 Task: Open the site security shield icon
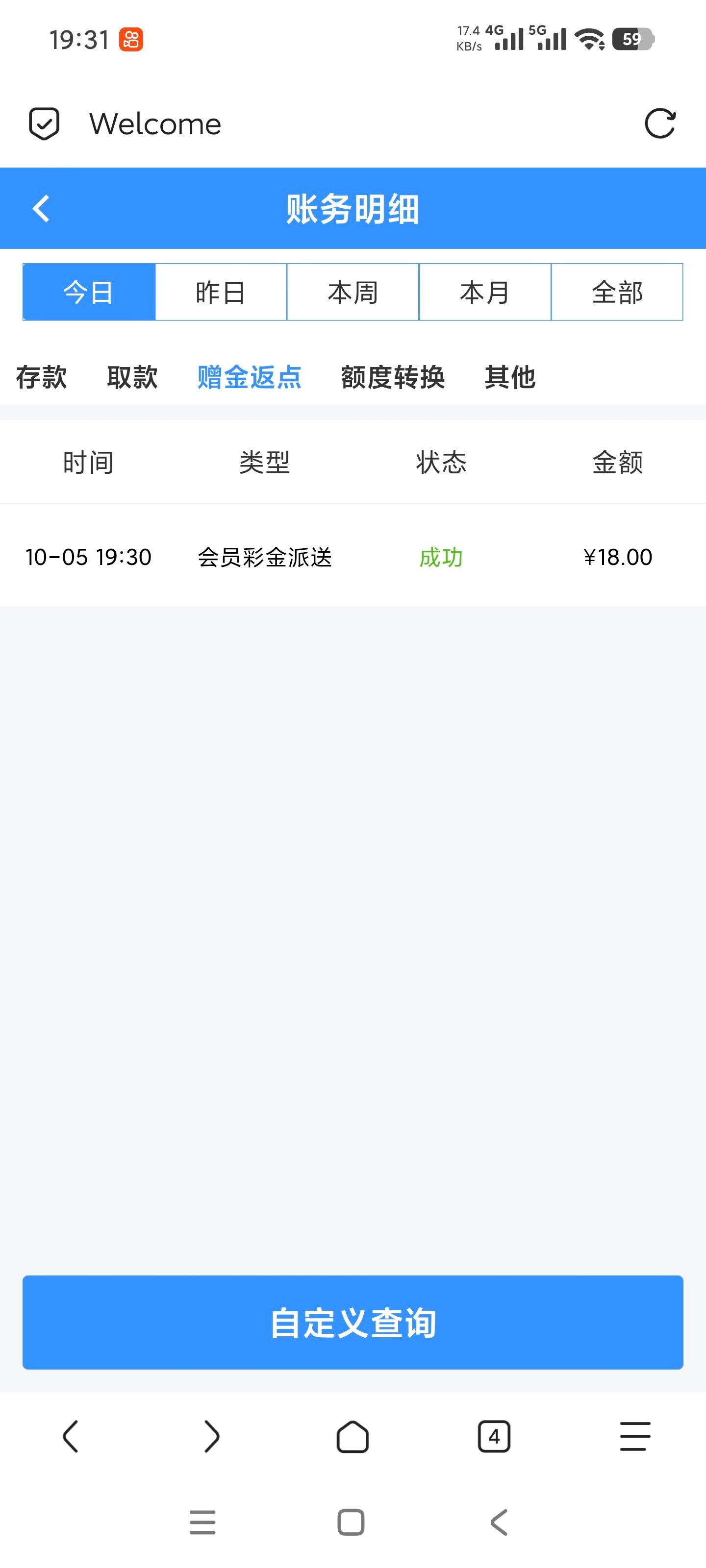[45, 124]
